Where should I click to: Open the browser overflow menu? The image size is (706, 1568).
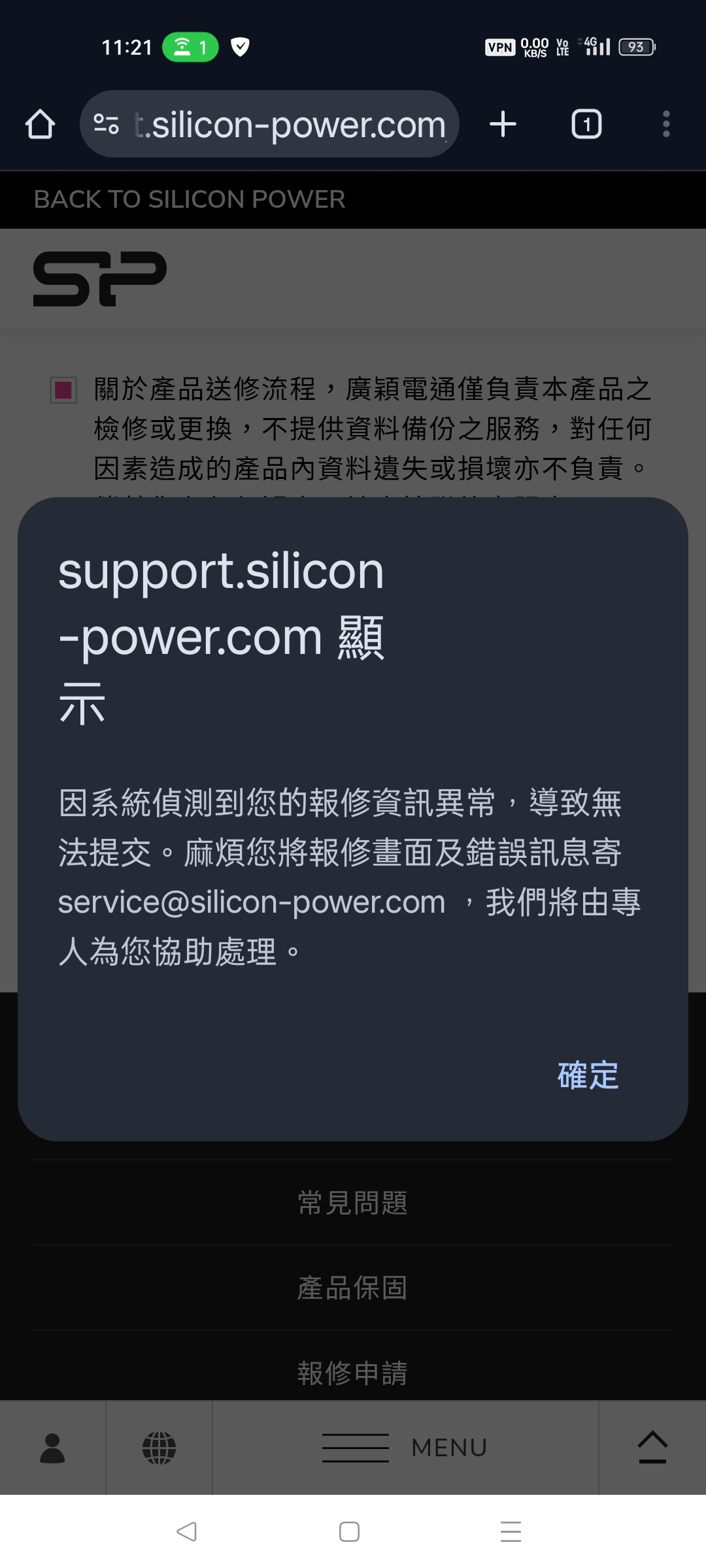[x=665, y=124]
